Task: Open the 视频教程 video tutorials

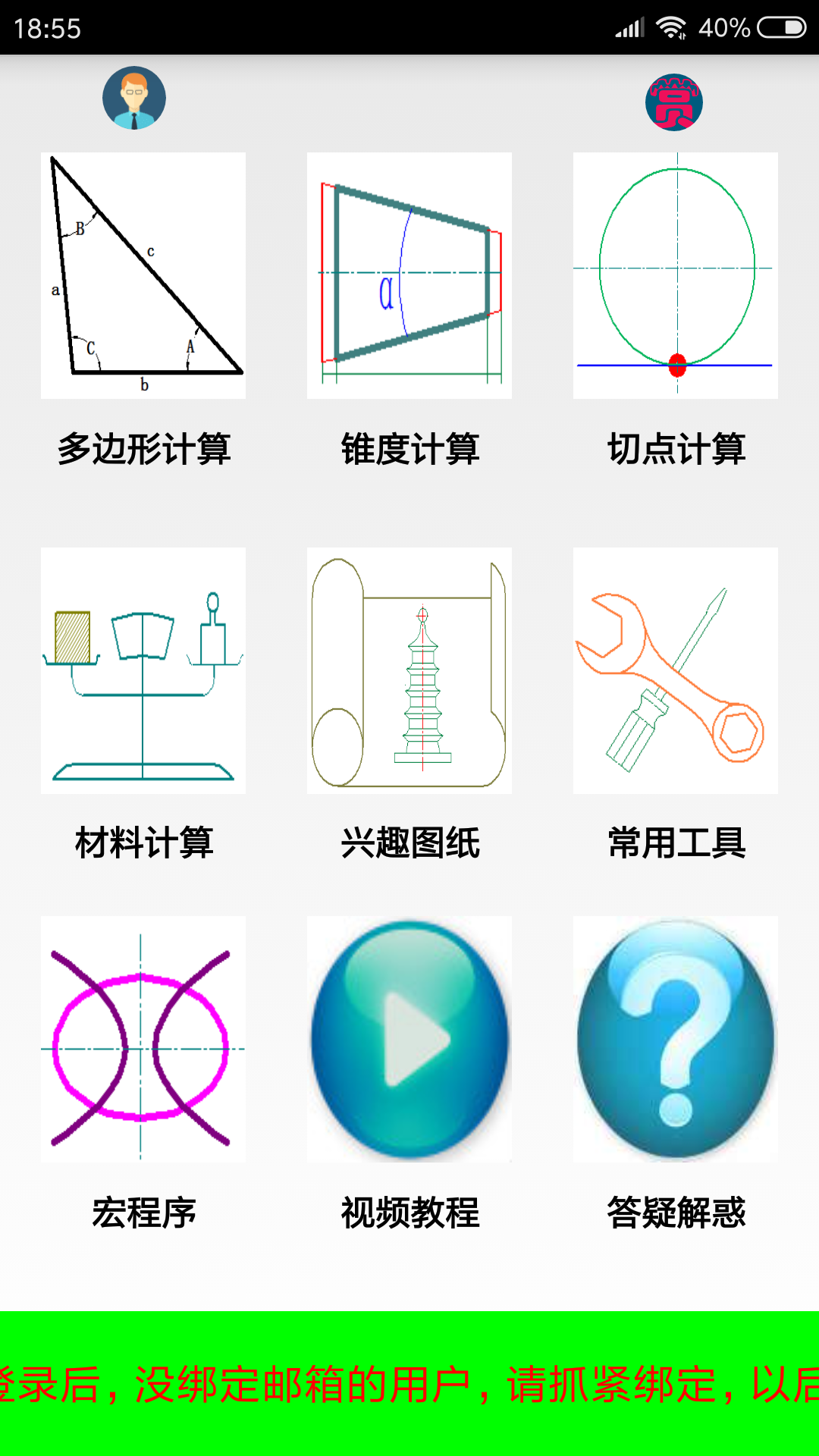Action: pyautogui.click(x=409, y=1037)
